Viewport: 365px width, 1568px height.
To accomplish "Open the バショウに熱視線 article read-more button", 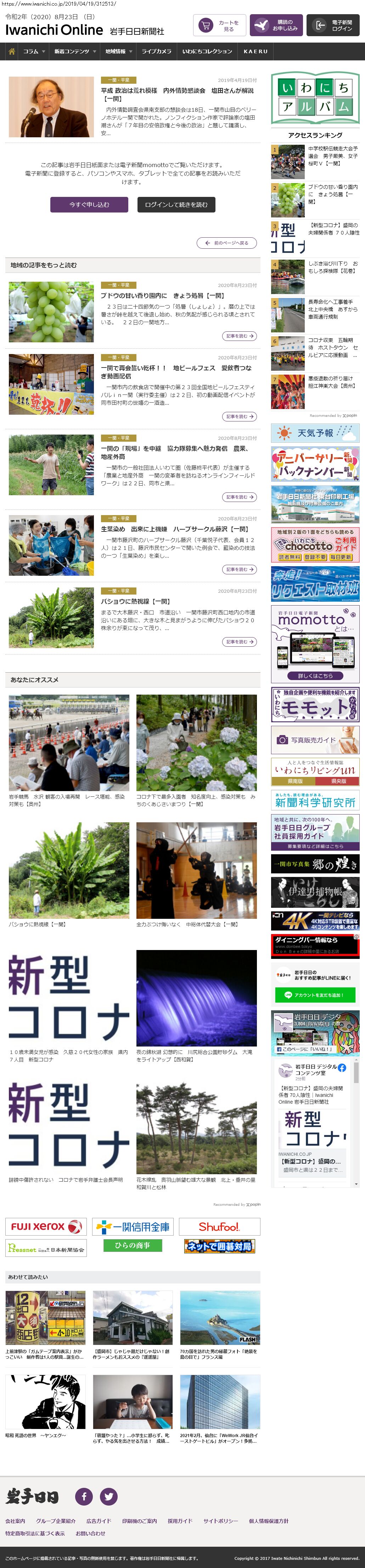I will 239,641.
